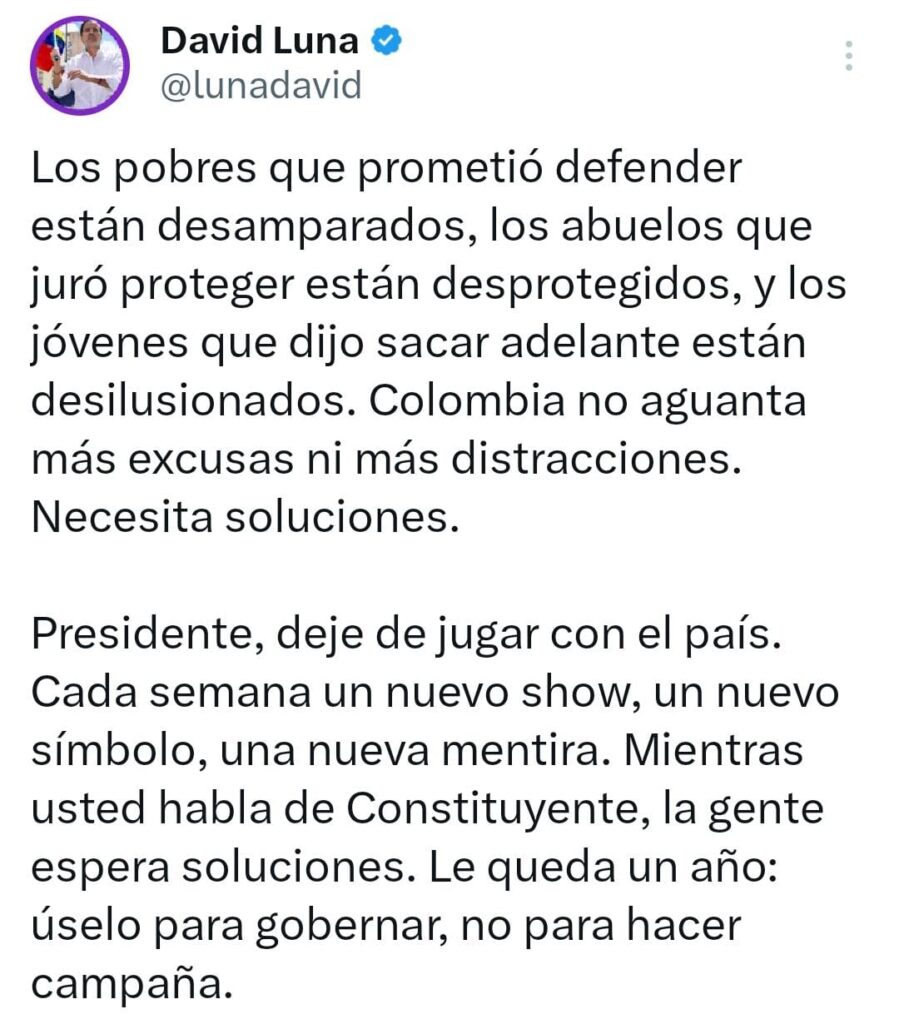The width and height of the screenshot is (899, 1024).
Task: Open the tweet's three-dot overflow menu
Action: (x=849, y=56)
